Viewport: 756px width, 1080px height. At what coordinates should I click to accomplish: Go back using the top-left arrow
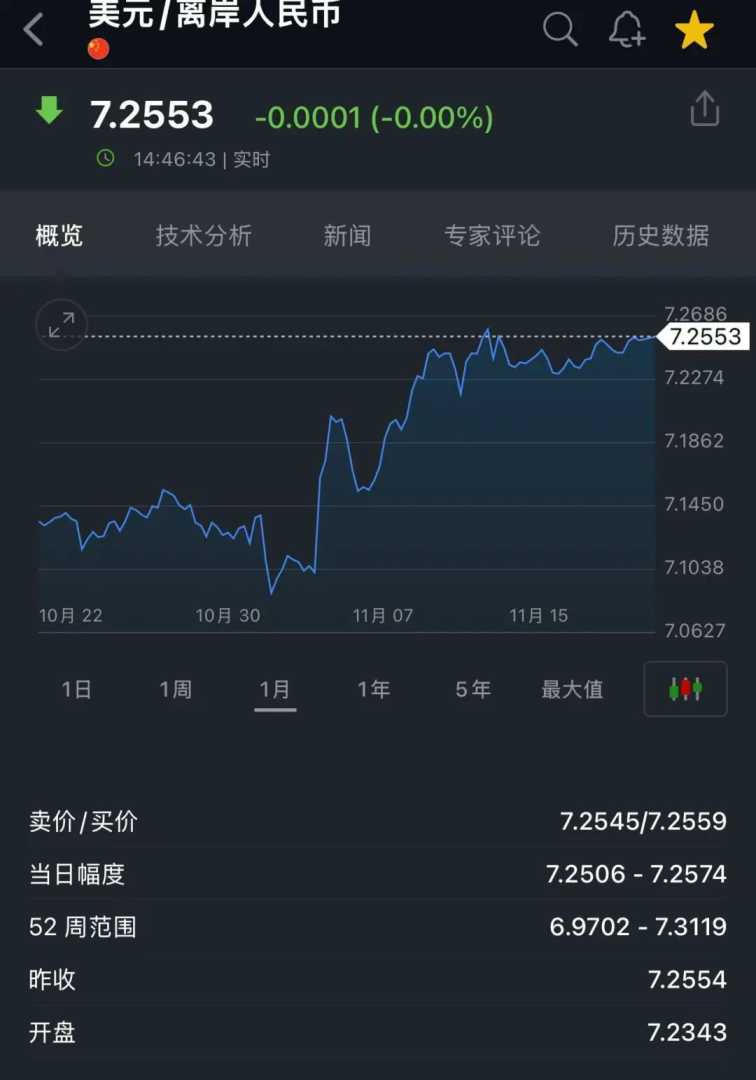coord(34,31)
